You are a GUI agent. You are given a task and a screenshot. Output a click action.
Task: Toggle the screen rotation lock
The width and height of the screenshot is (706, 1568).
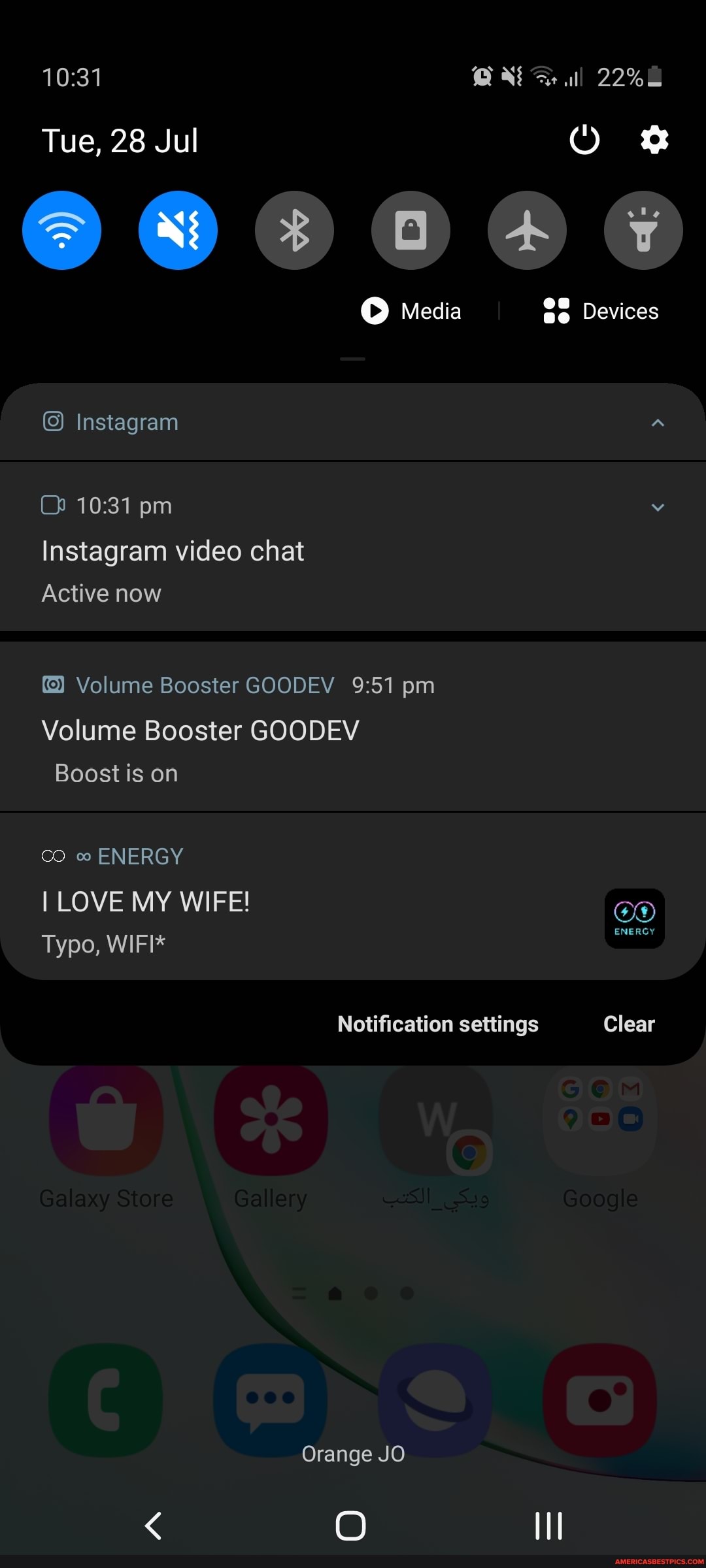(411, 230)
